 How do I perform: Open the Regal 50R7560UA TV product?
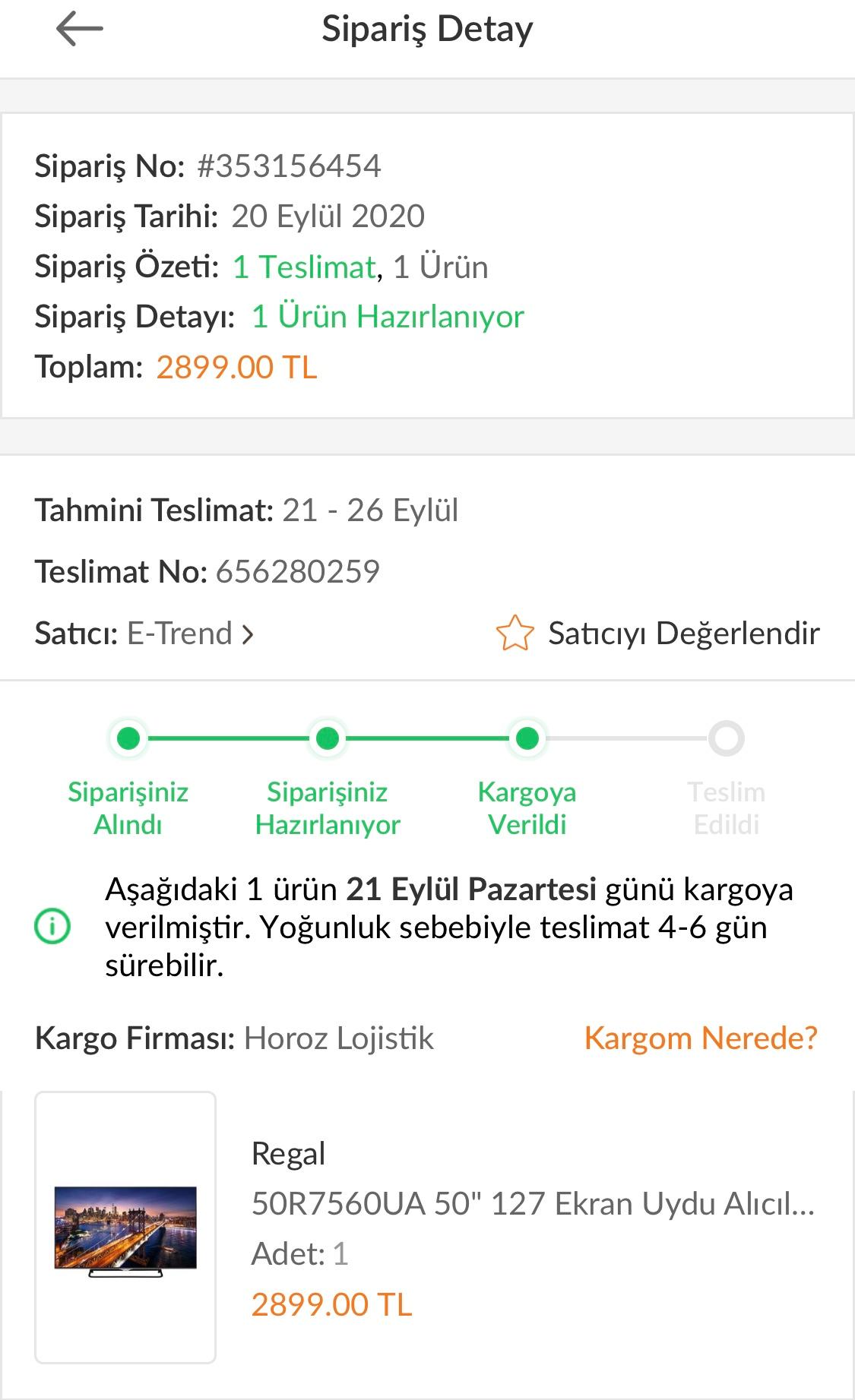(x=532, y=1203)
